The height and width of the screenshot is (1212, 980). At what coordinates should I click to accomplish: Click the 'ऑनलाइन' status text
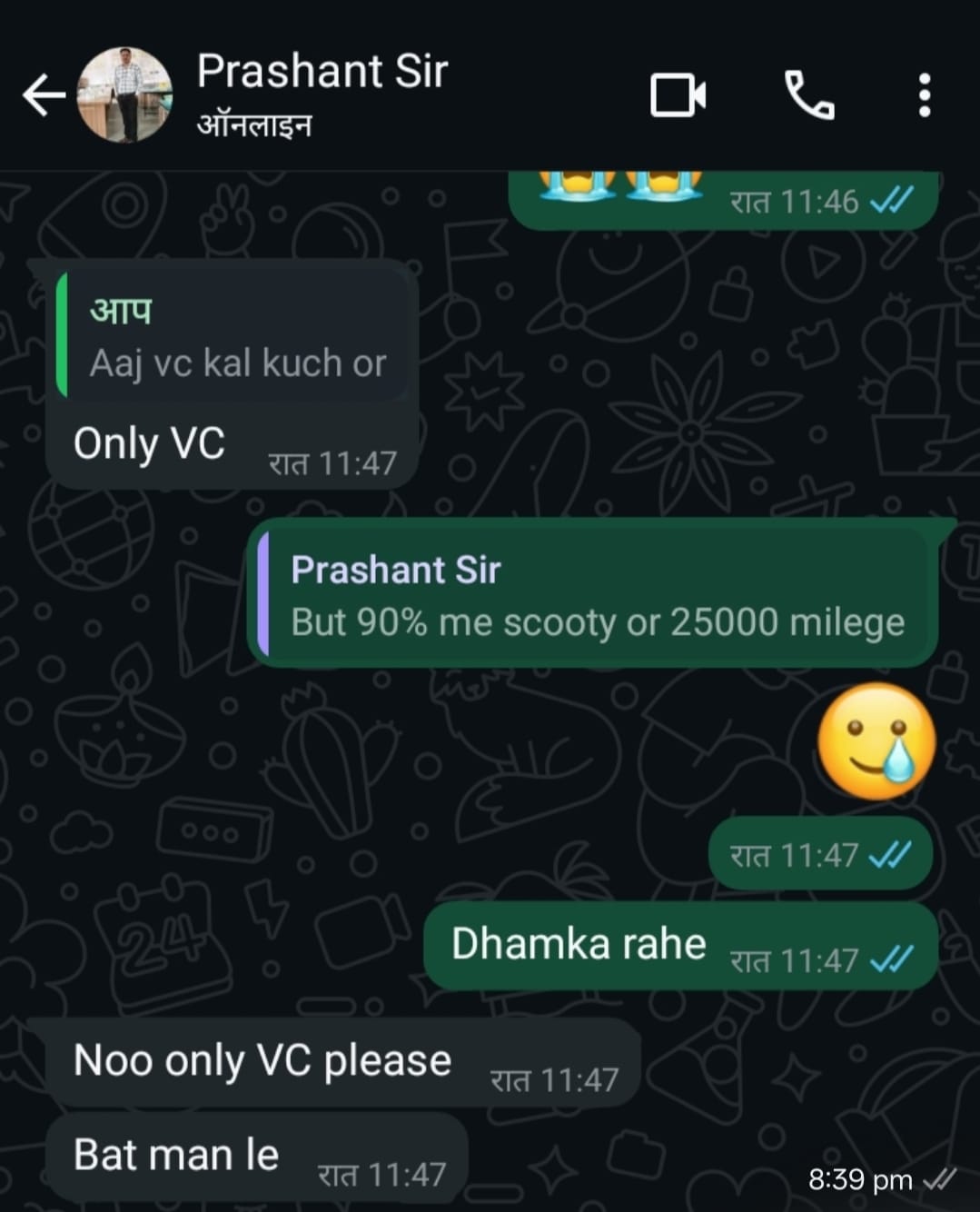(x=254, y=124)
